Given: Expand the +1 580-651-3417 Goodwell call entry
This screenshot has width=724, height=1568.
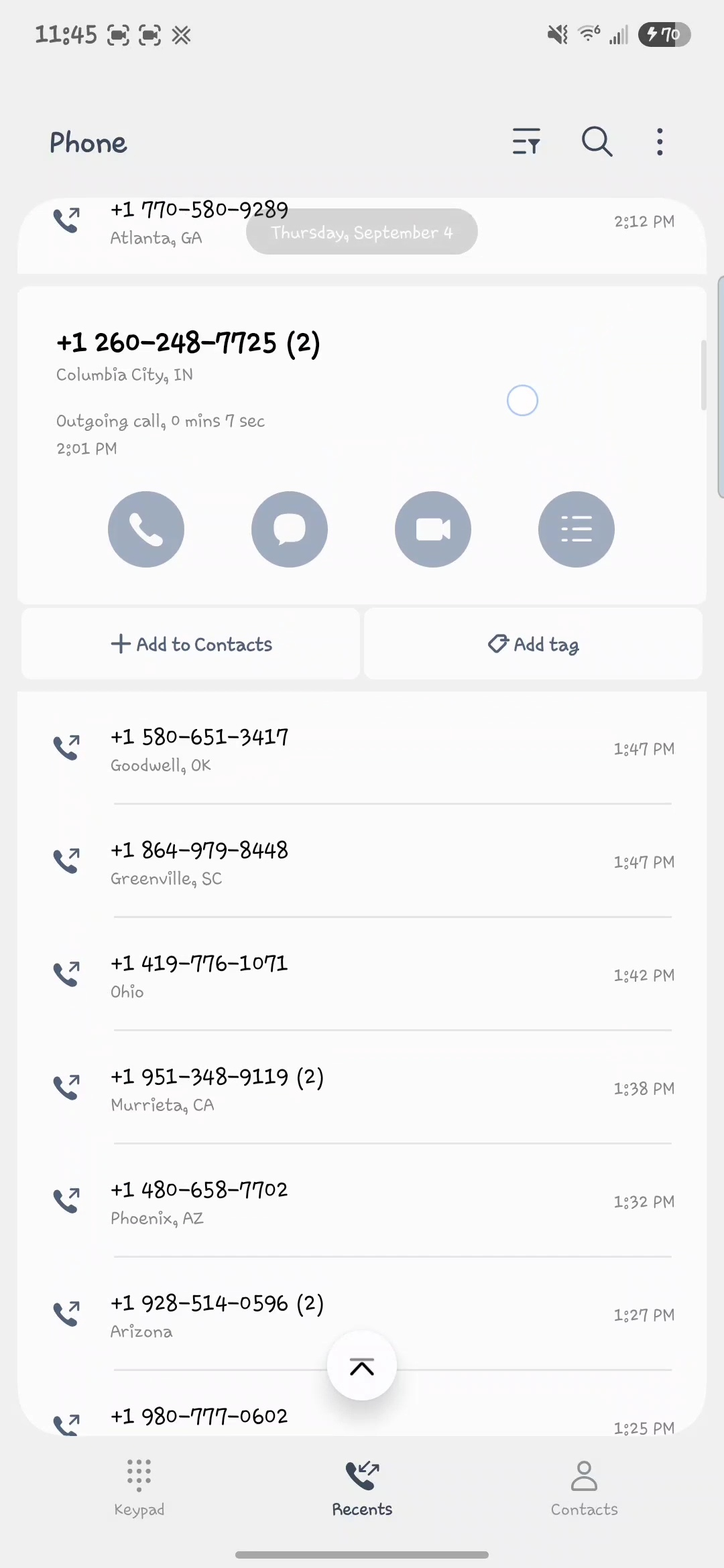Looking at the screenshot, I should [x=362, y=749].
